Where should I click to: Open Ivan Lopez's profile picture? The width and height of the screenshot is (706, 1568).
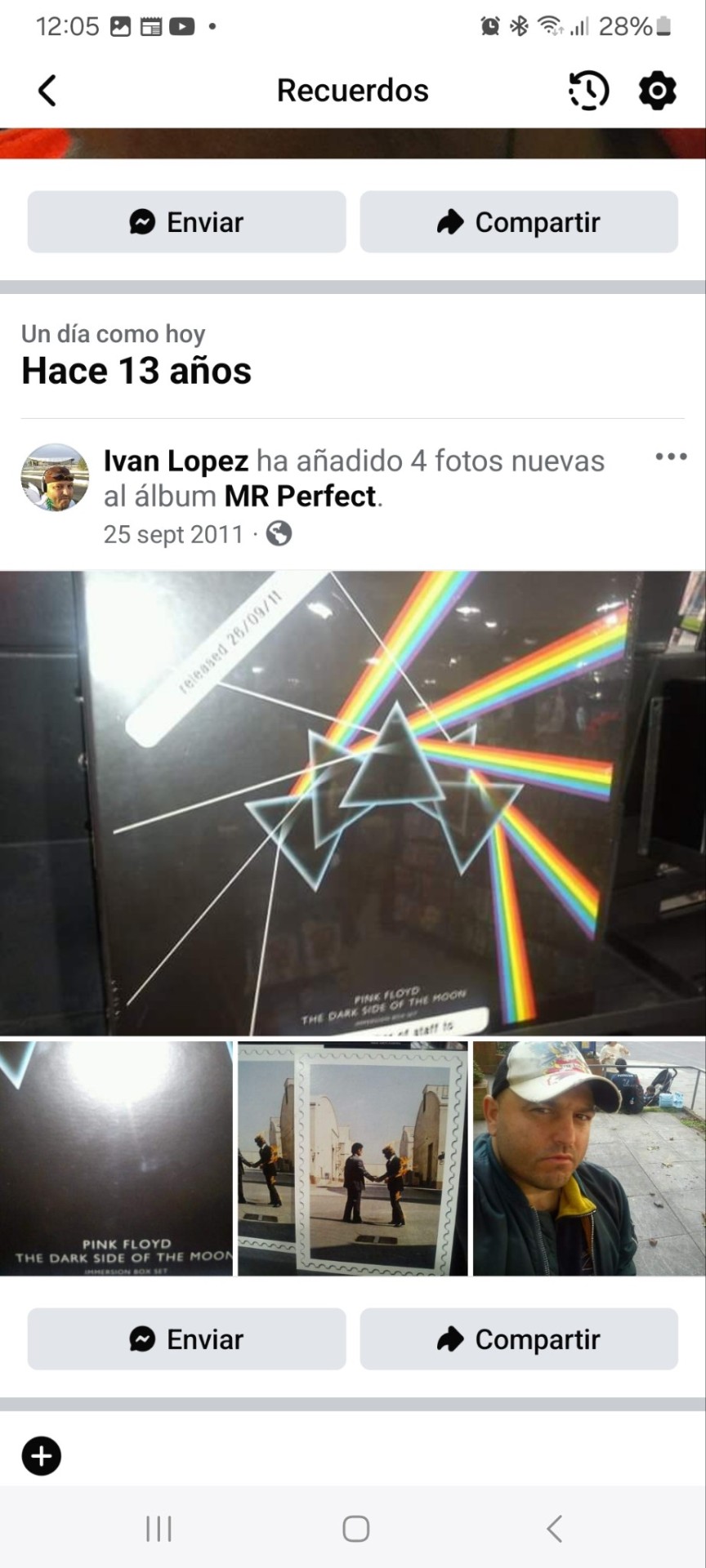coord(55,478)
